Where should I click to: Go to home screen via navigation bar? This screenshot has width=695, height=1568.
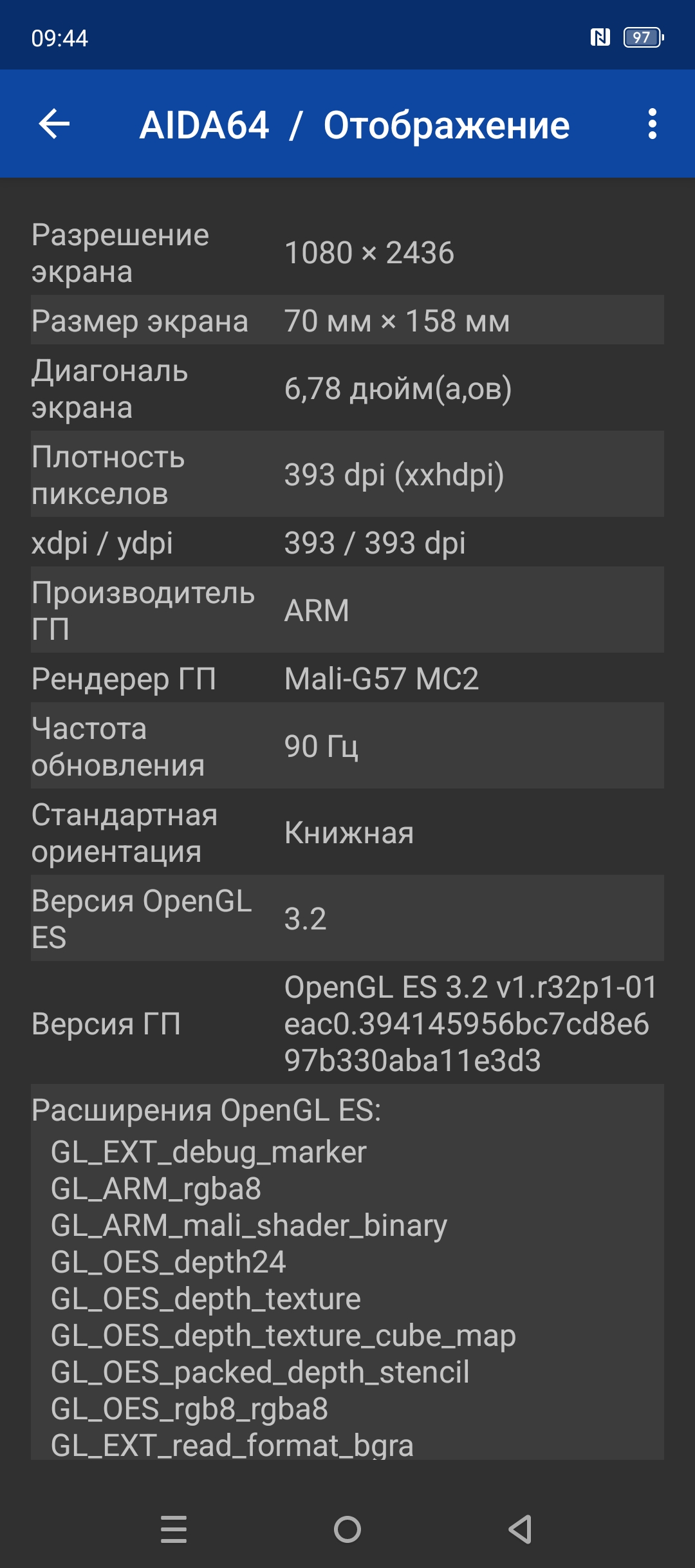click(x=347, y=1529)
